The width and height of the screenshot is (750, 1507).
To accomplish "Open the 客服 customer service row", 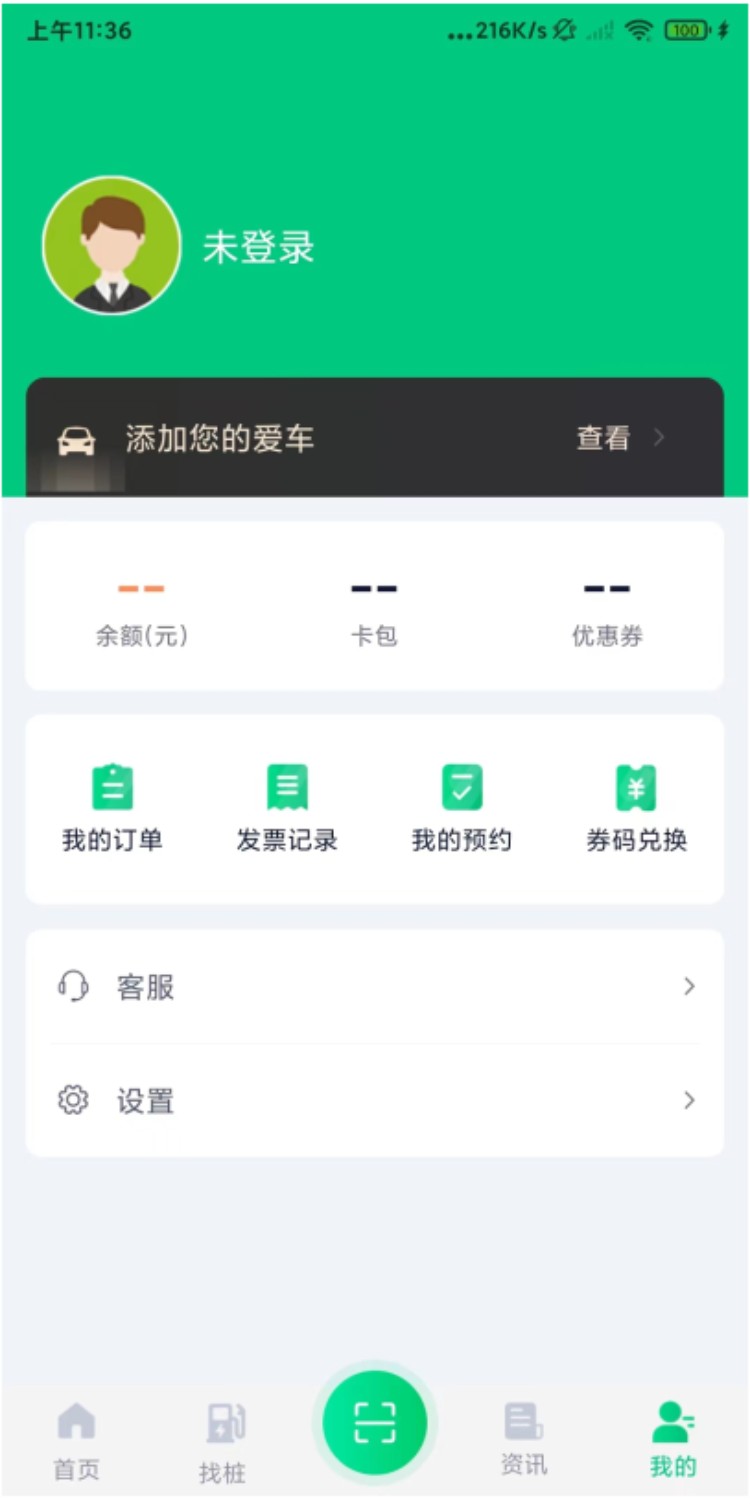I will click(x=374, y=987).
